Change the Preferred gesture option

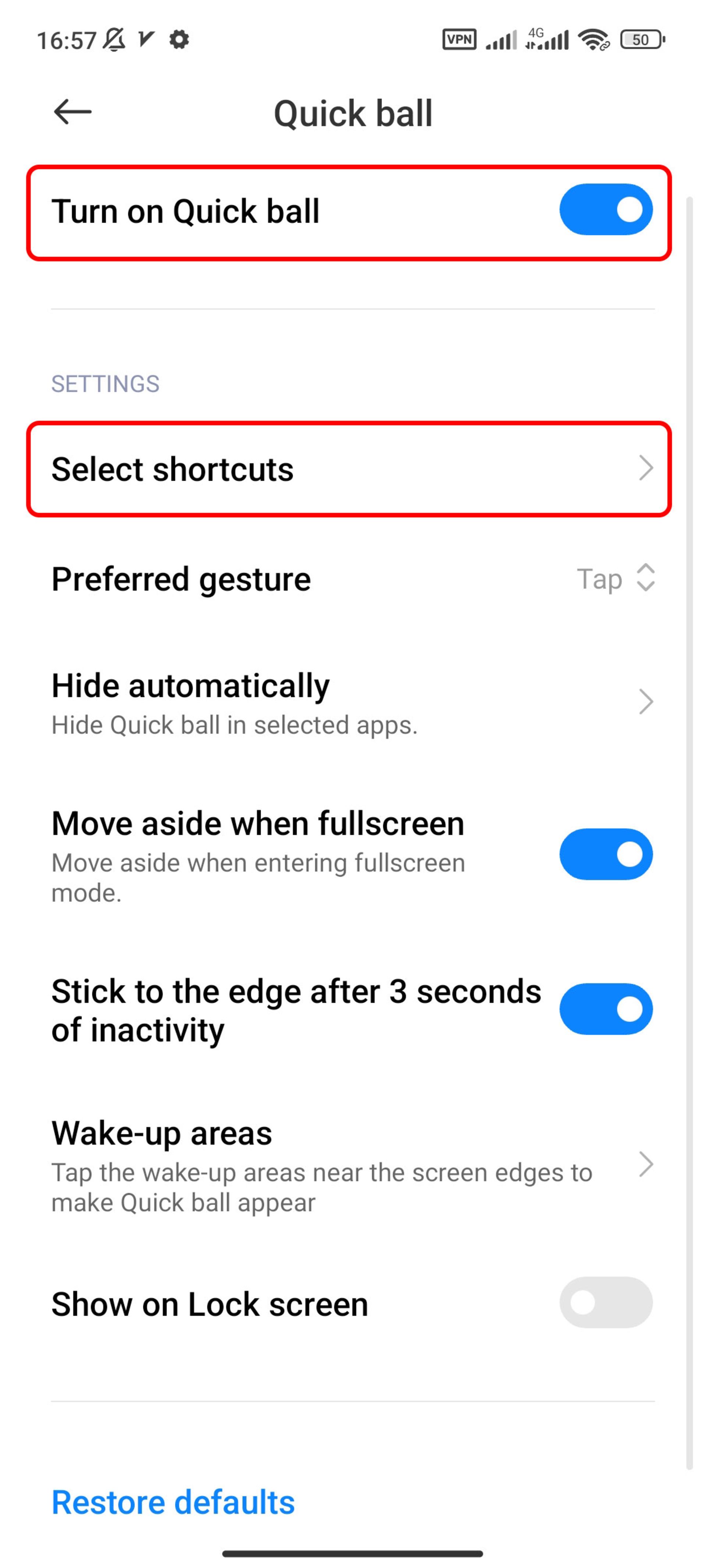click(615, 578)
